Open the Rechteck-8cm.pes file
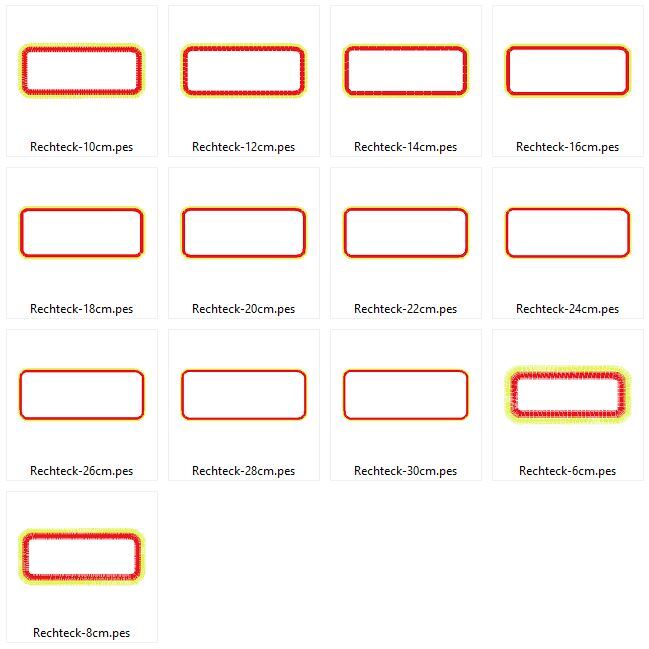The width and height of the screenshot is (649, 649). click(81, 558)
